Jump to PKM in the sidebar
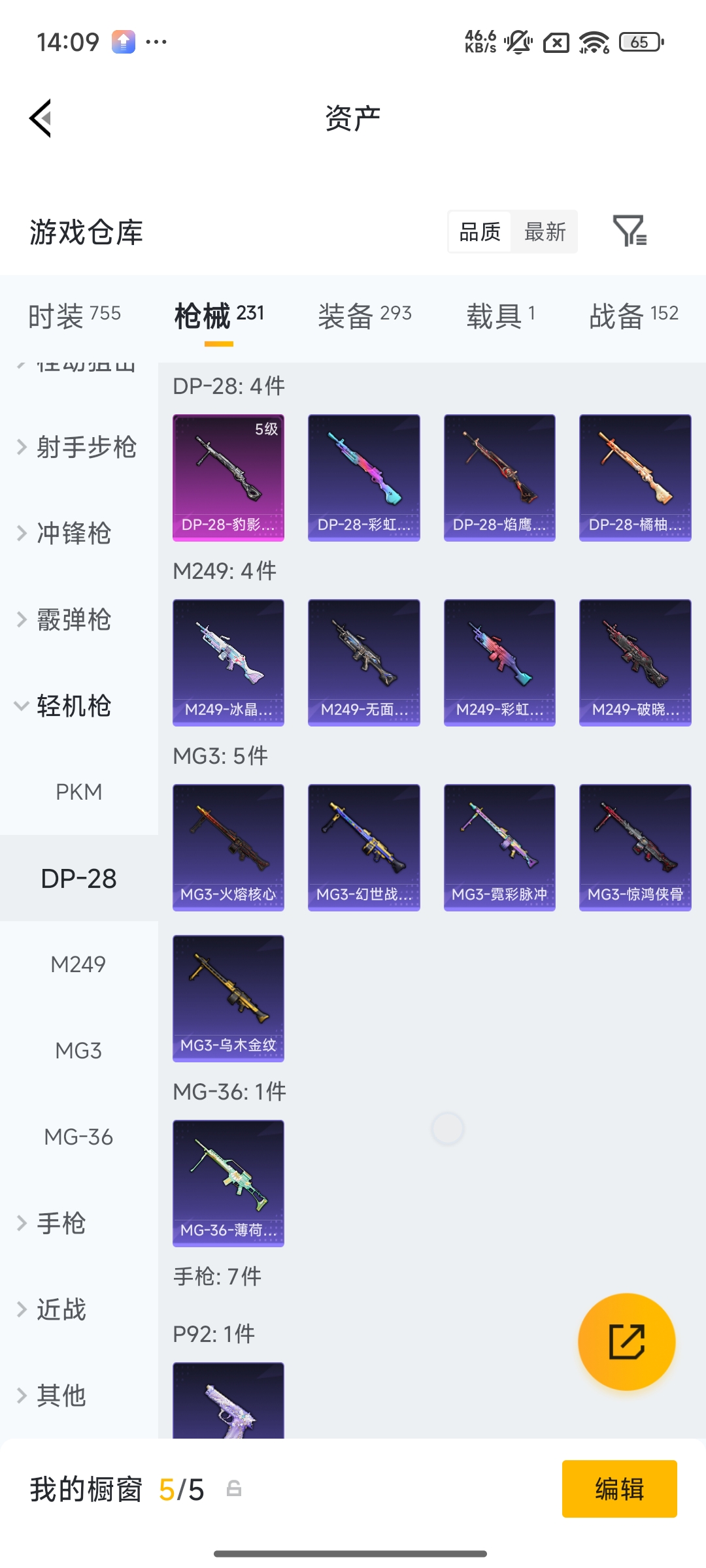Viewport: 706px width, 1568px height. click(78, 792)
